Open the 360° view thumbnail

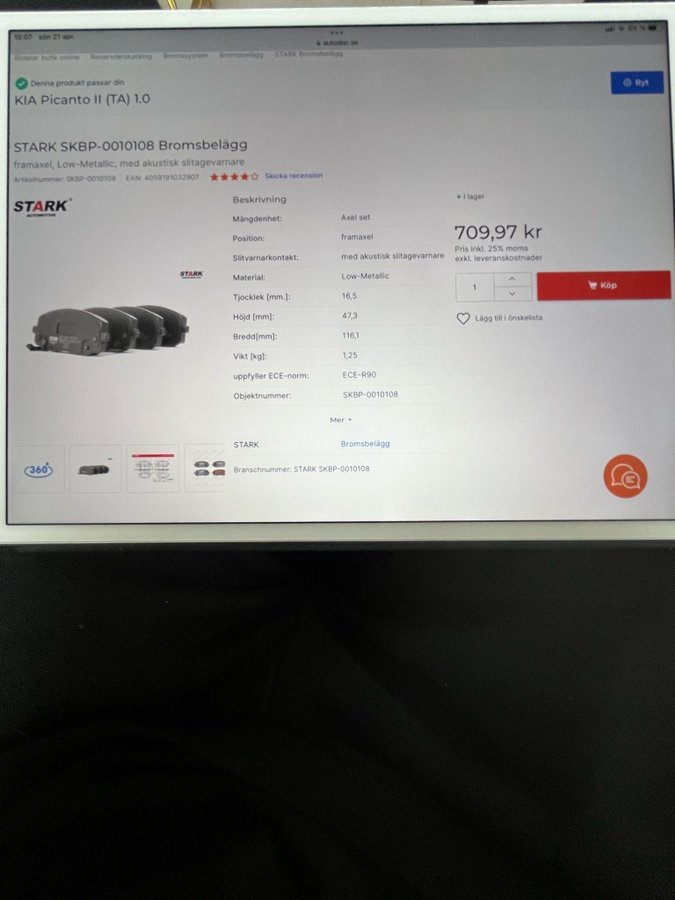tap(39, 469)
